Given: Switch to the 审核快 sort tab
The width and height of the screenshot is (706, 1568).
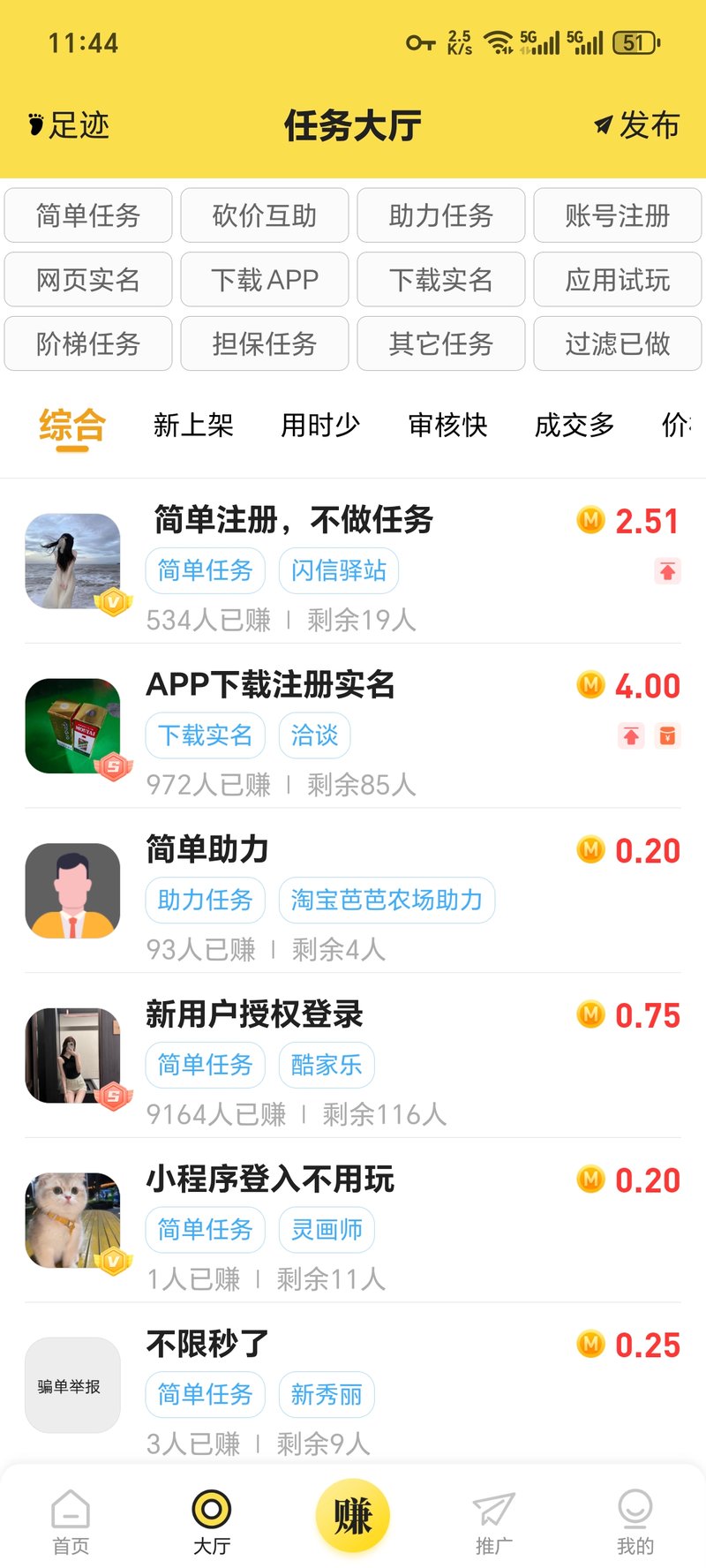Looking at the screenshot, I should pyautogui.click(x=447, y=426).
